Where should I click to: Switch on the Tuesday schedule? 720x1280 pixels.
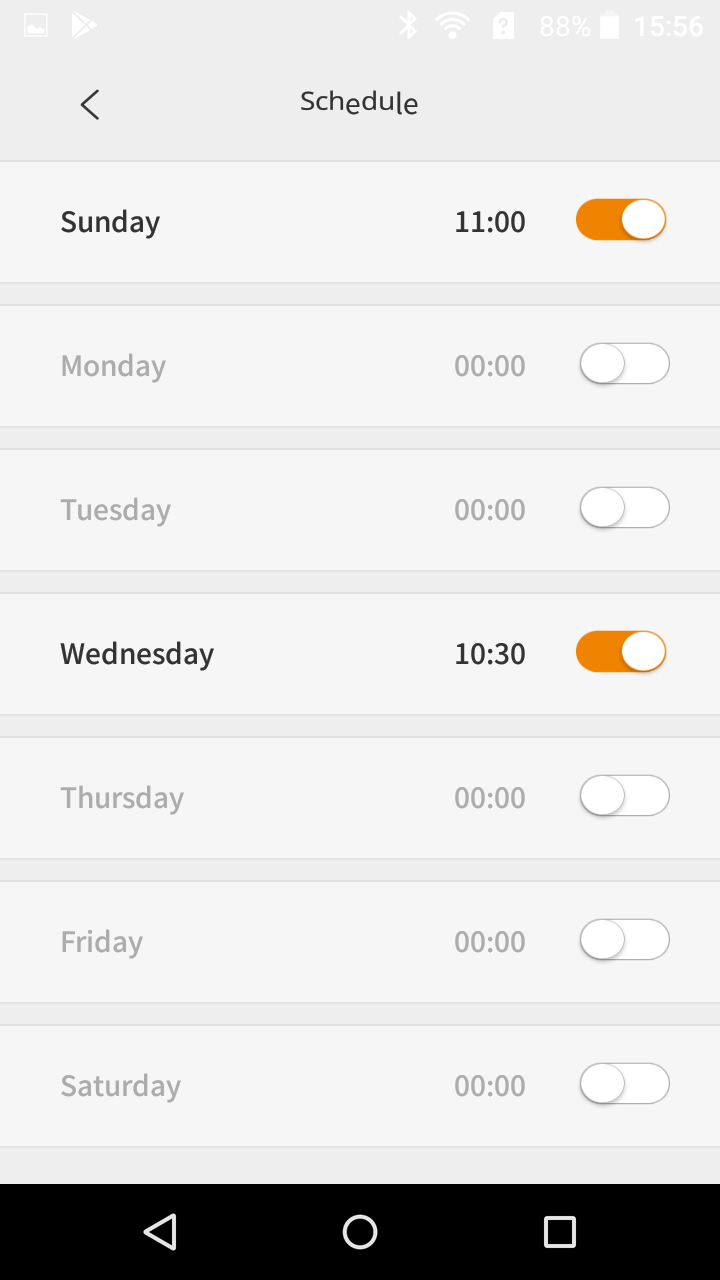click(x=624, y=508)
